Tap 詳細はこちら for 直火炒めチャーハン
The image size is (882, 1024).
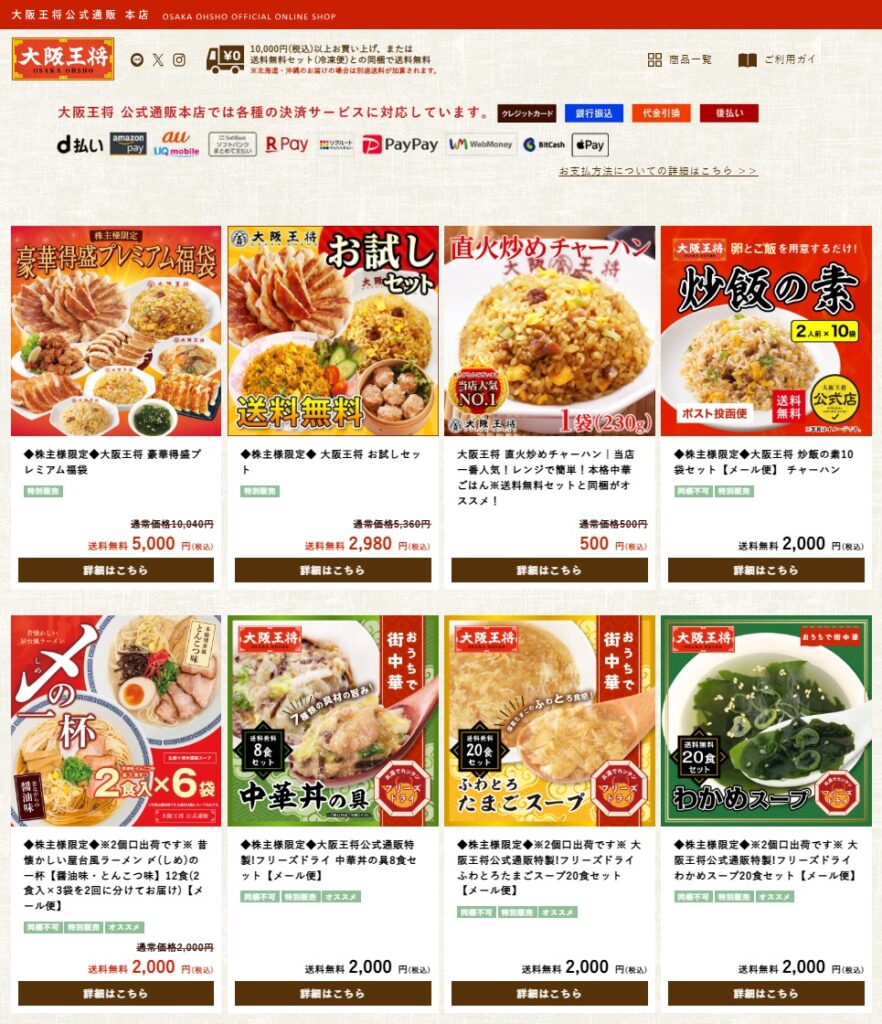pyautogui.click(x=549, y=570)
